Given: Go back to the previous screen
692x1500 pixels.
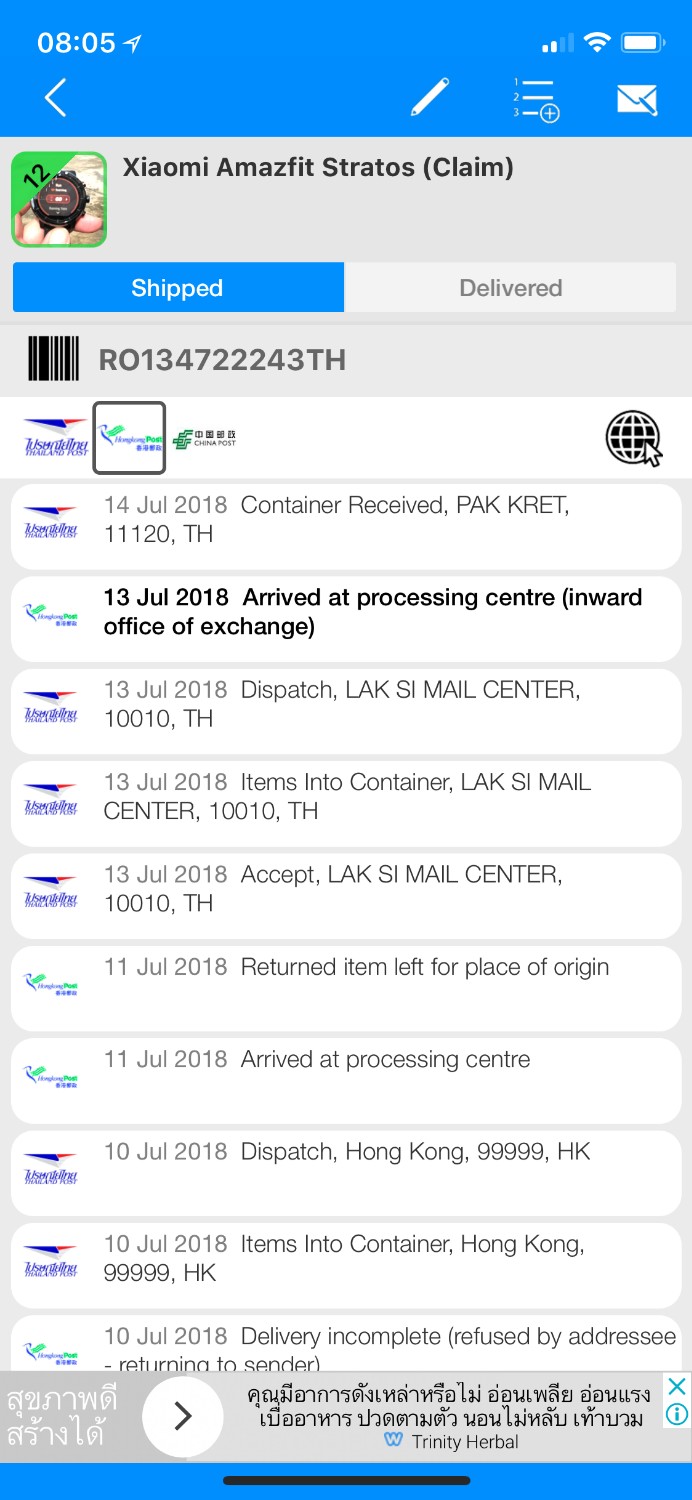Looking at the screenshot, I should (56, 98).
